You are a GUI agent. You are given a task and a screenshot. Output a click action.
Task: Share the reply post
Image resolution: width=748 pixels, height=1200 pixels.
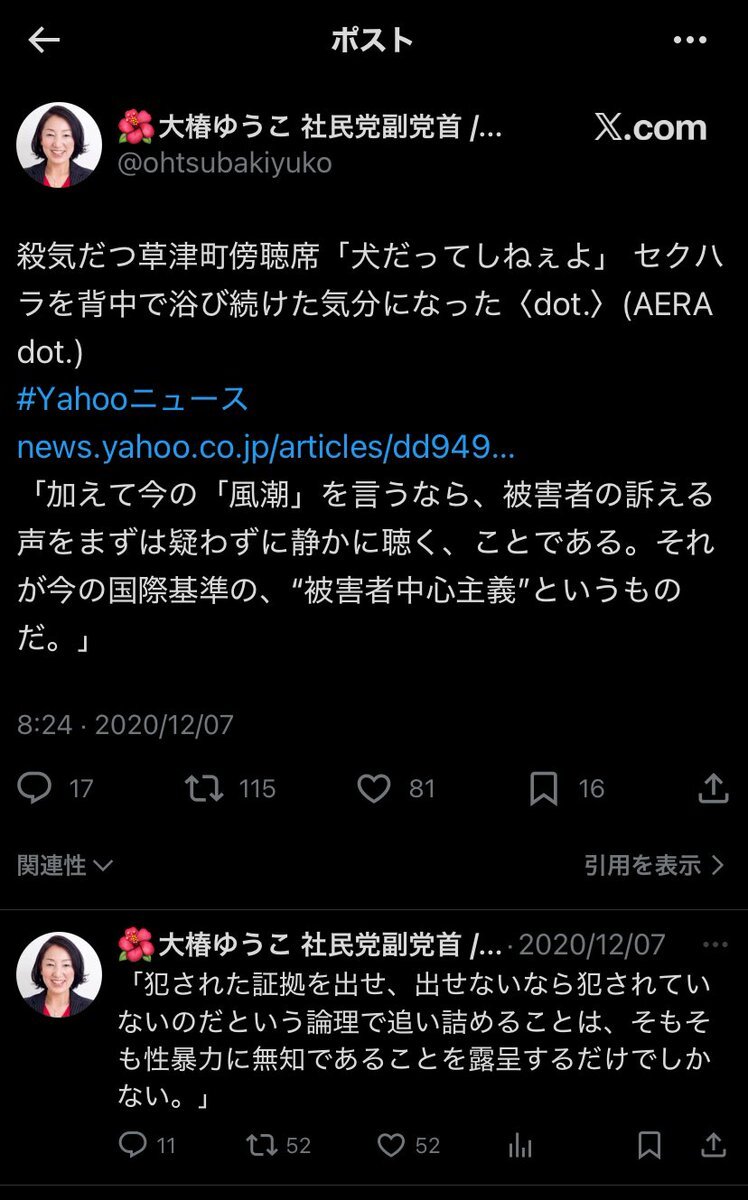coord(714,1145)
